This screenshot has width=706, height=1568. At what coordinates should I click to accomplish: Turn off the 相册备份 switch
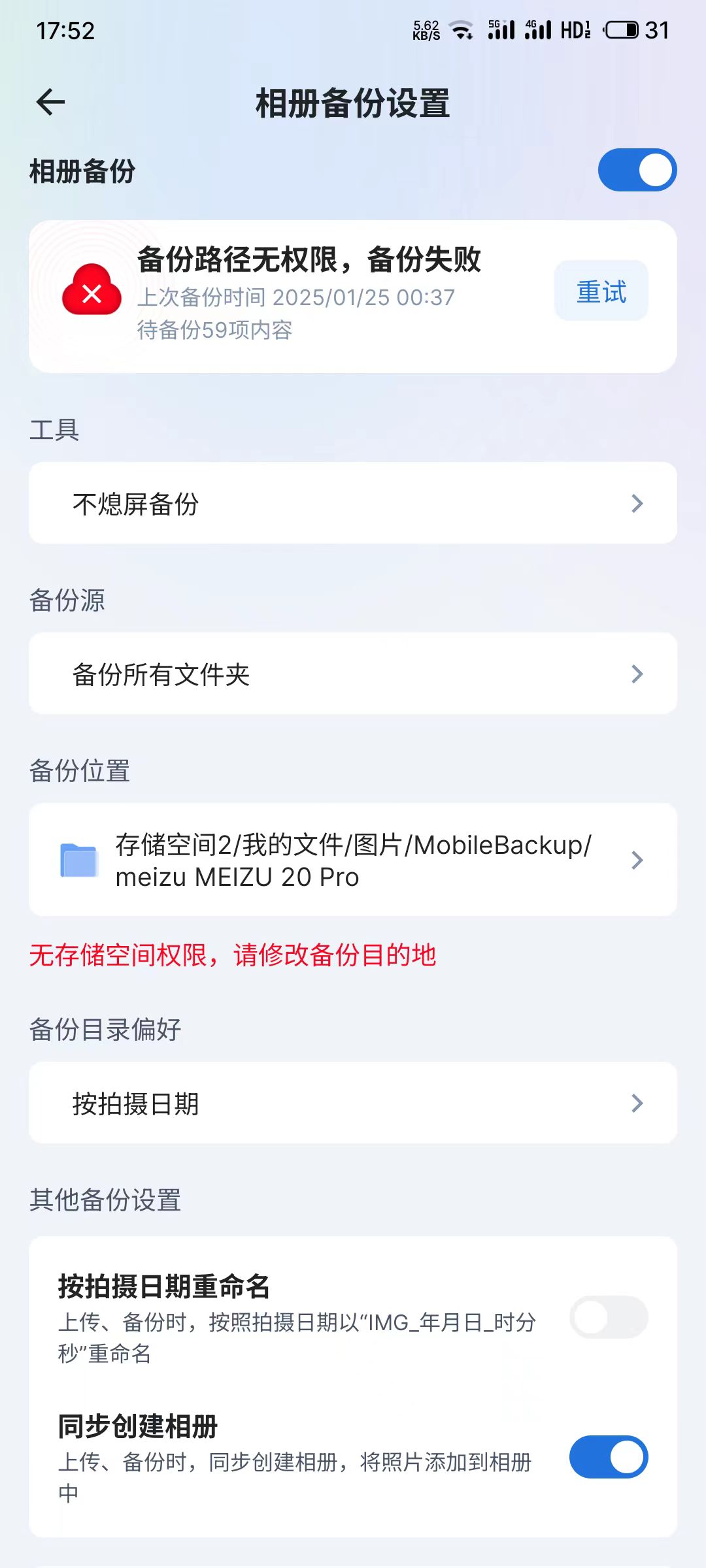pyautogui.click(x=637, y=171)
